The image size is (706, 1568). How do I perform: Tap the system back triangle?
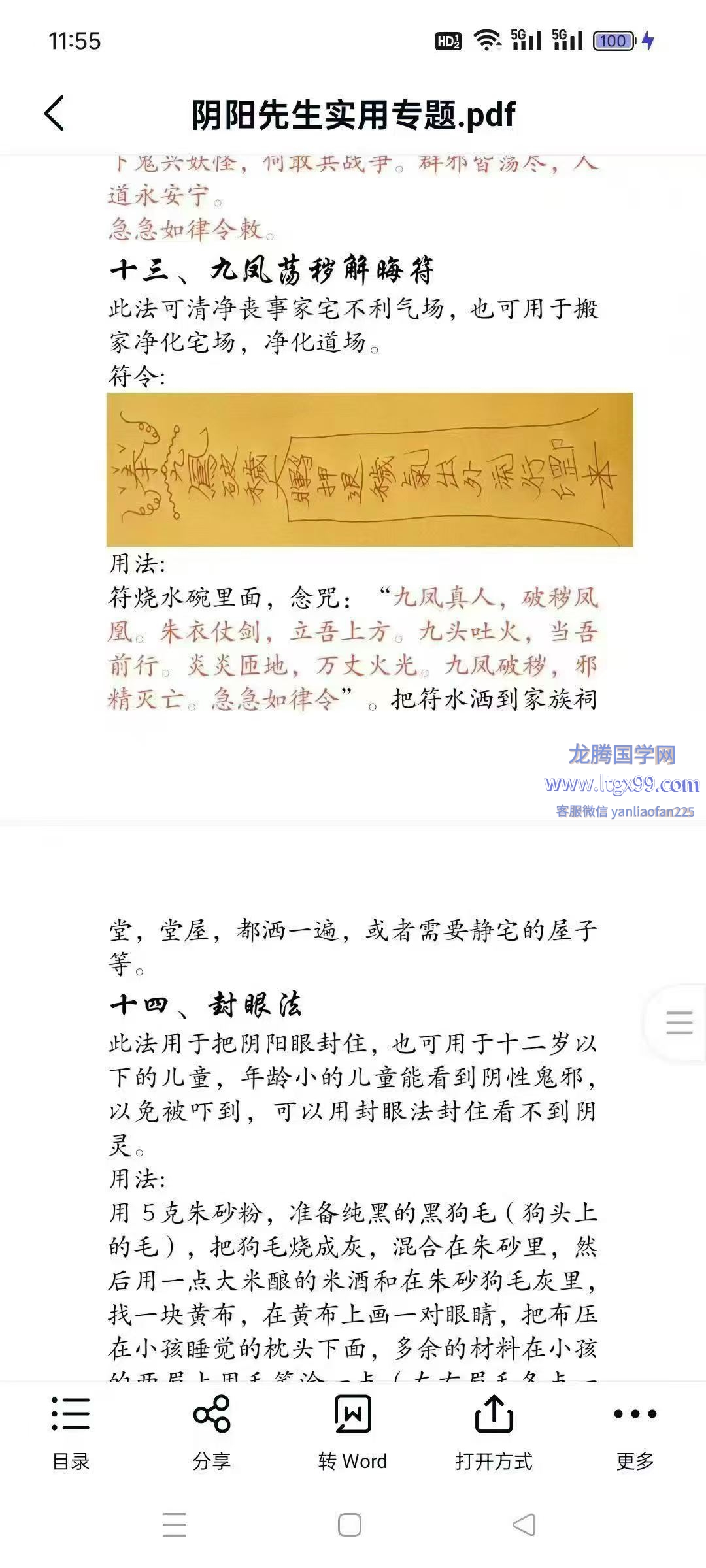pos(524,1526)
